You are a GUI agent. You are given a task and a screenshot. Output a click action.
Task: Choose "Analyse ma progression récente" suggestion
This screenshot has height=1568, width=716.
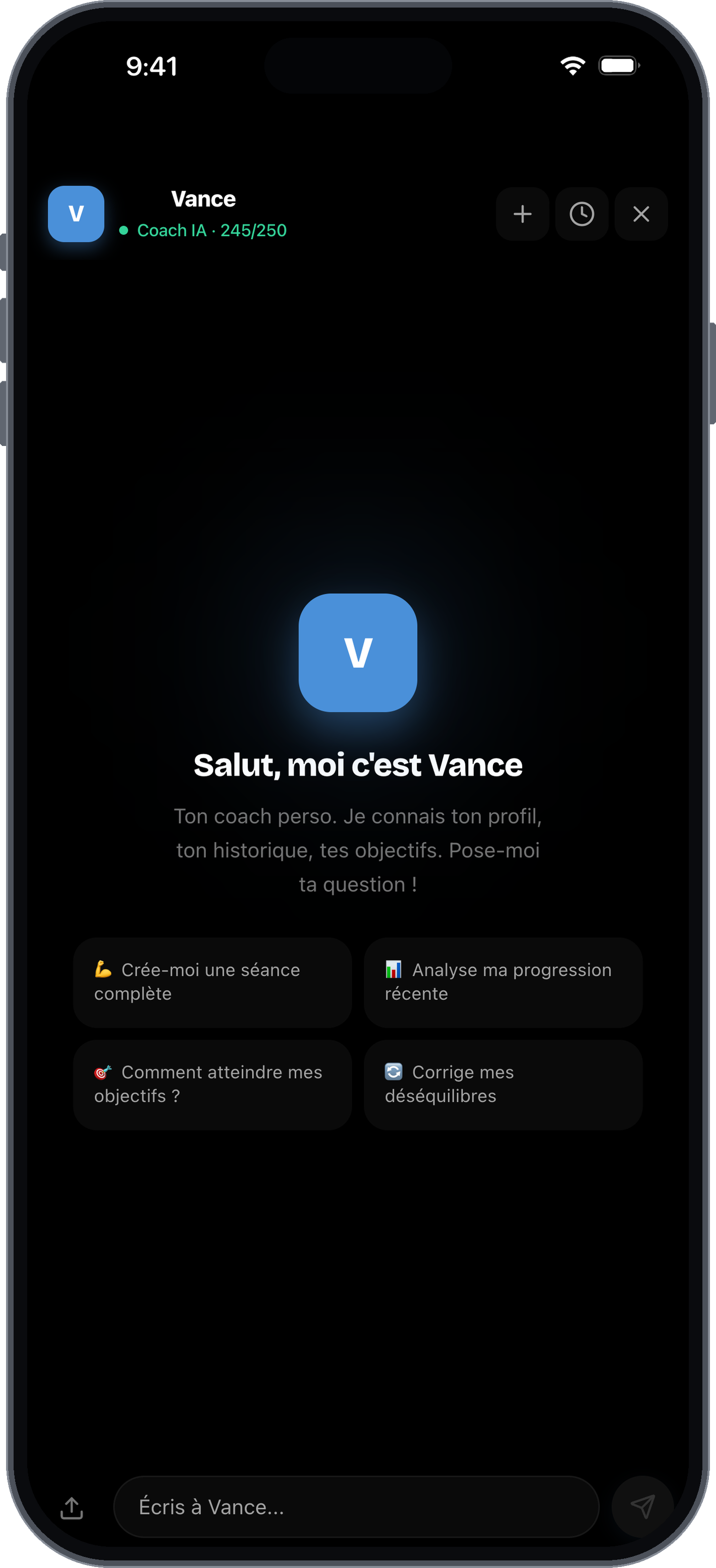click(503, 982)
